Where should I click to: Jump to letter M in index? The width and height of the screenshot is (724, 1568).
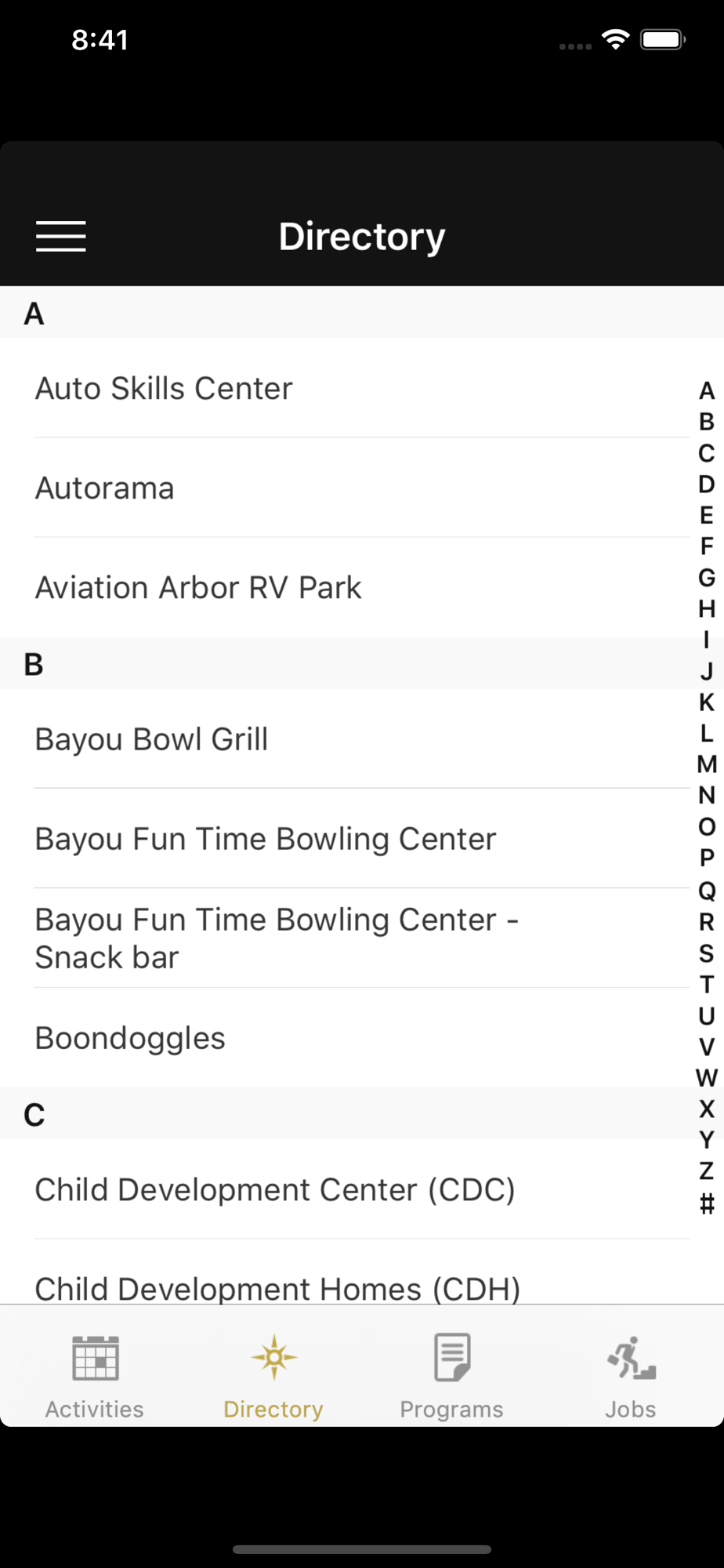[x=707, y=764]
